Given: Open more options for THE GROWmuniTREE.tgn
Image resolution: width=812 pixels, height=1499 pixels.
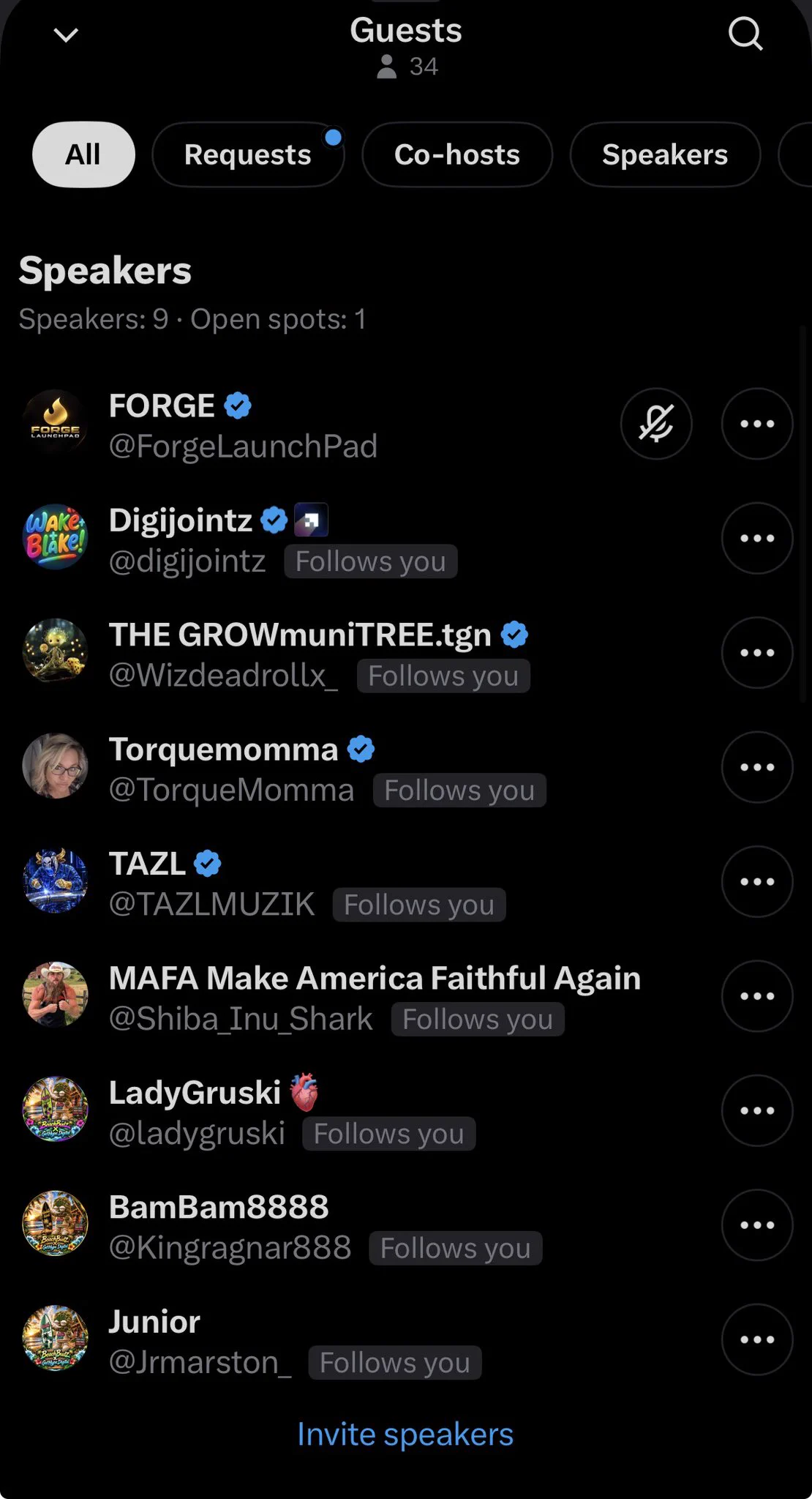Looking at the screenshot, I should click(x=757, y=653).
